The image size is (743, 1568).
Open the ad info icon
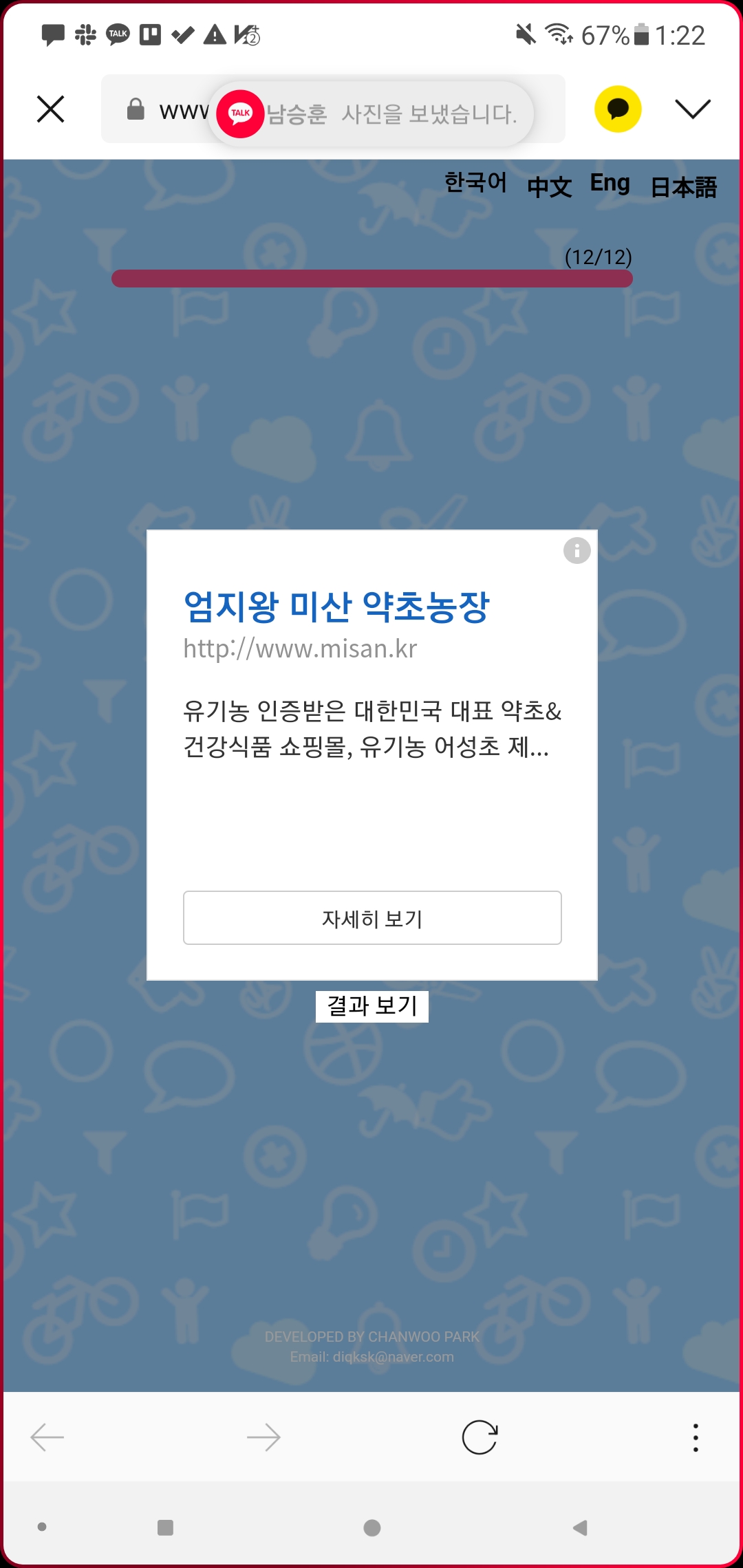click(577, 550)
